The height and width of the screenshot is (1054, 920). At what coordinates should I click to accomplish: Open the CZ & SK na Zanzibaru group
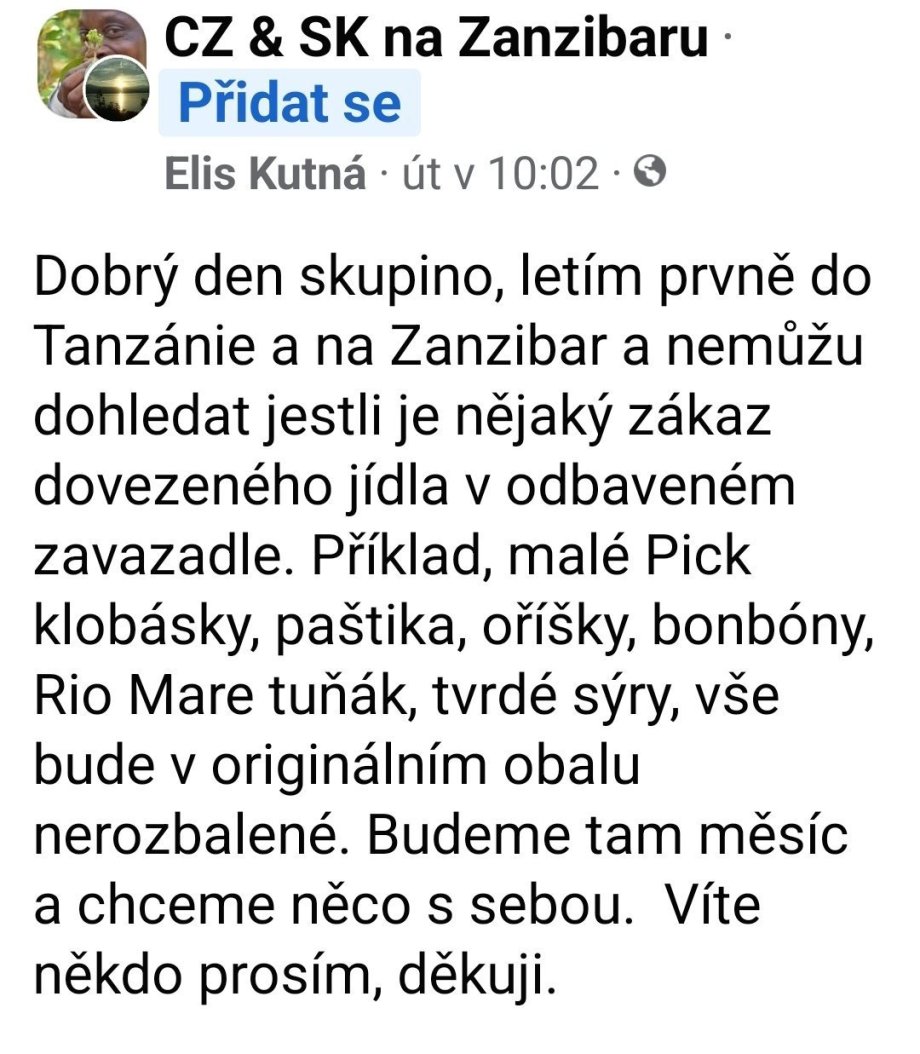coord(435,39)
